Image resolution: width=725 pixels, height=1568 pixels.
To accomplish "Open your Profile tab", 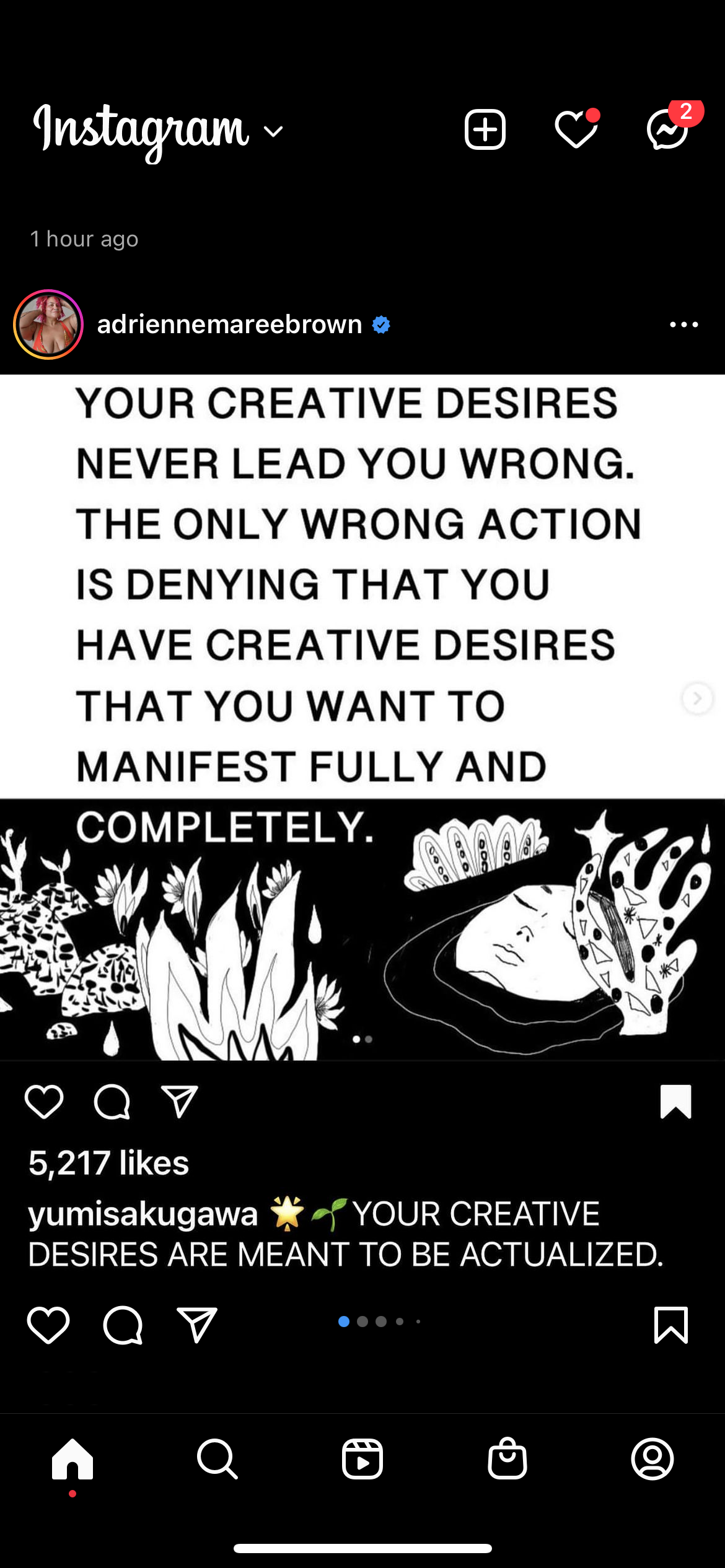I will [652, 1459].
